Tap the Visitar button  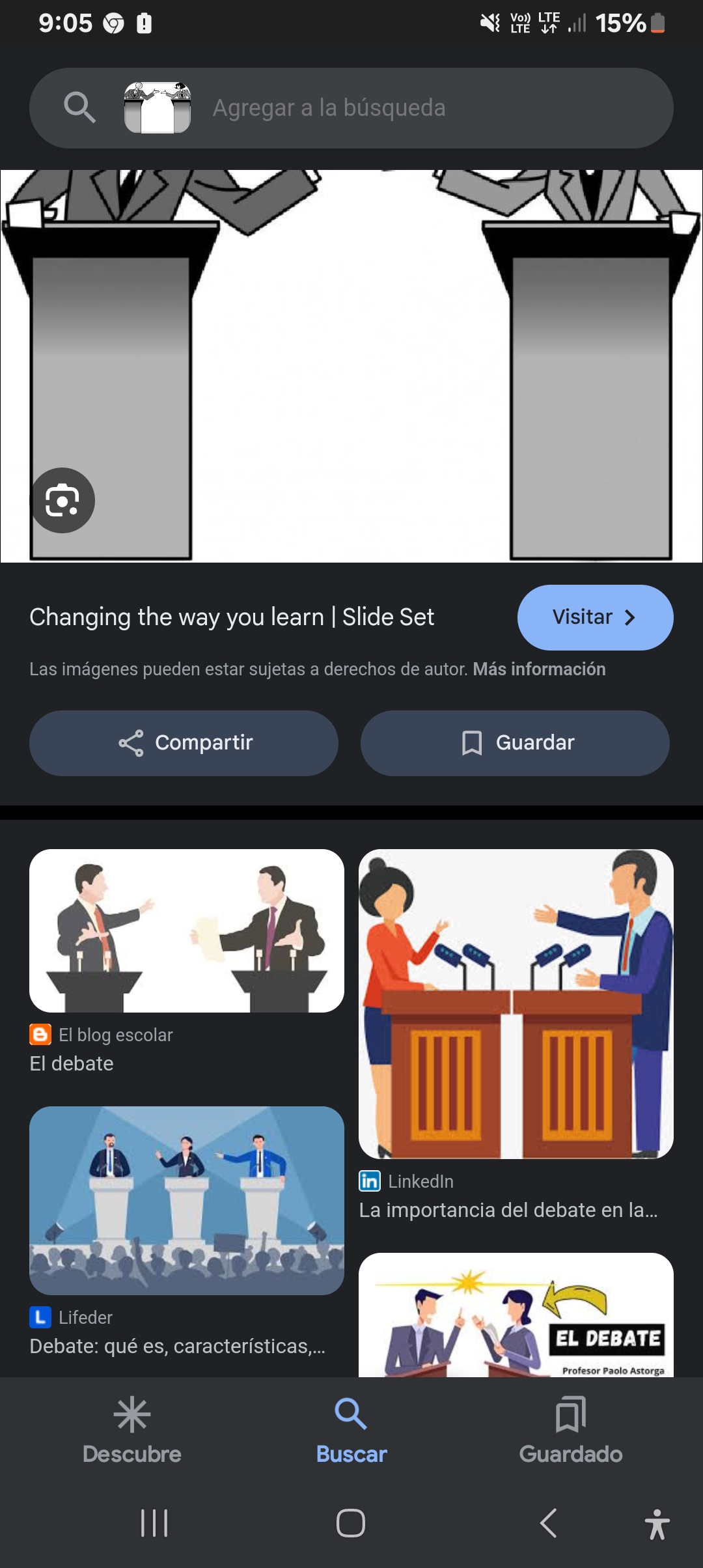tap(595, 617)
